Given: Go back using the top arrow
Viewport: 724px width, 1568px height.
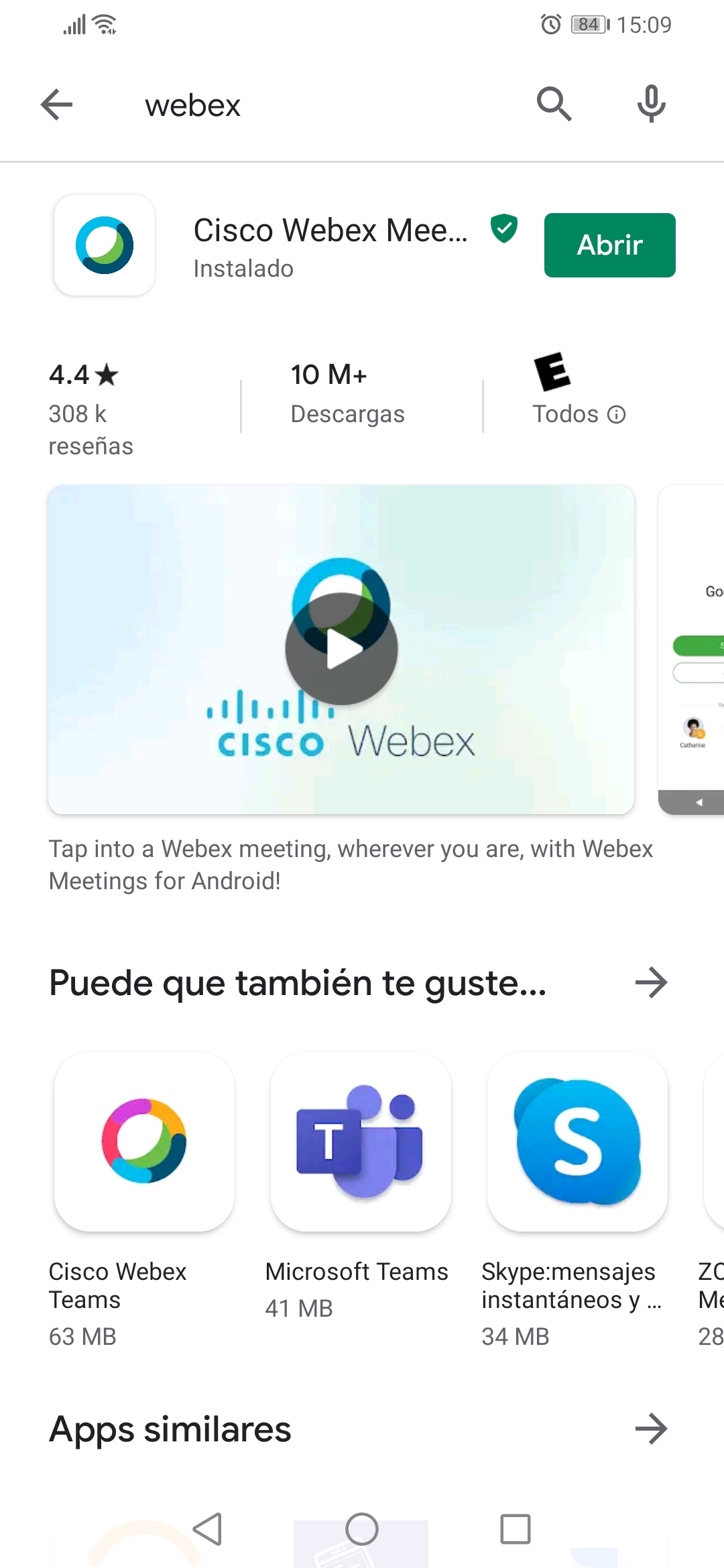Looking at the screenshot, I should pos(57,105).
